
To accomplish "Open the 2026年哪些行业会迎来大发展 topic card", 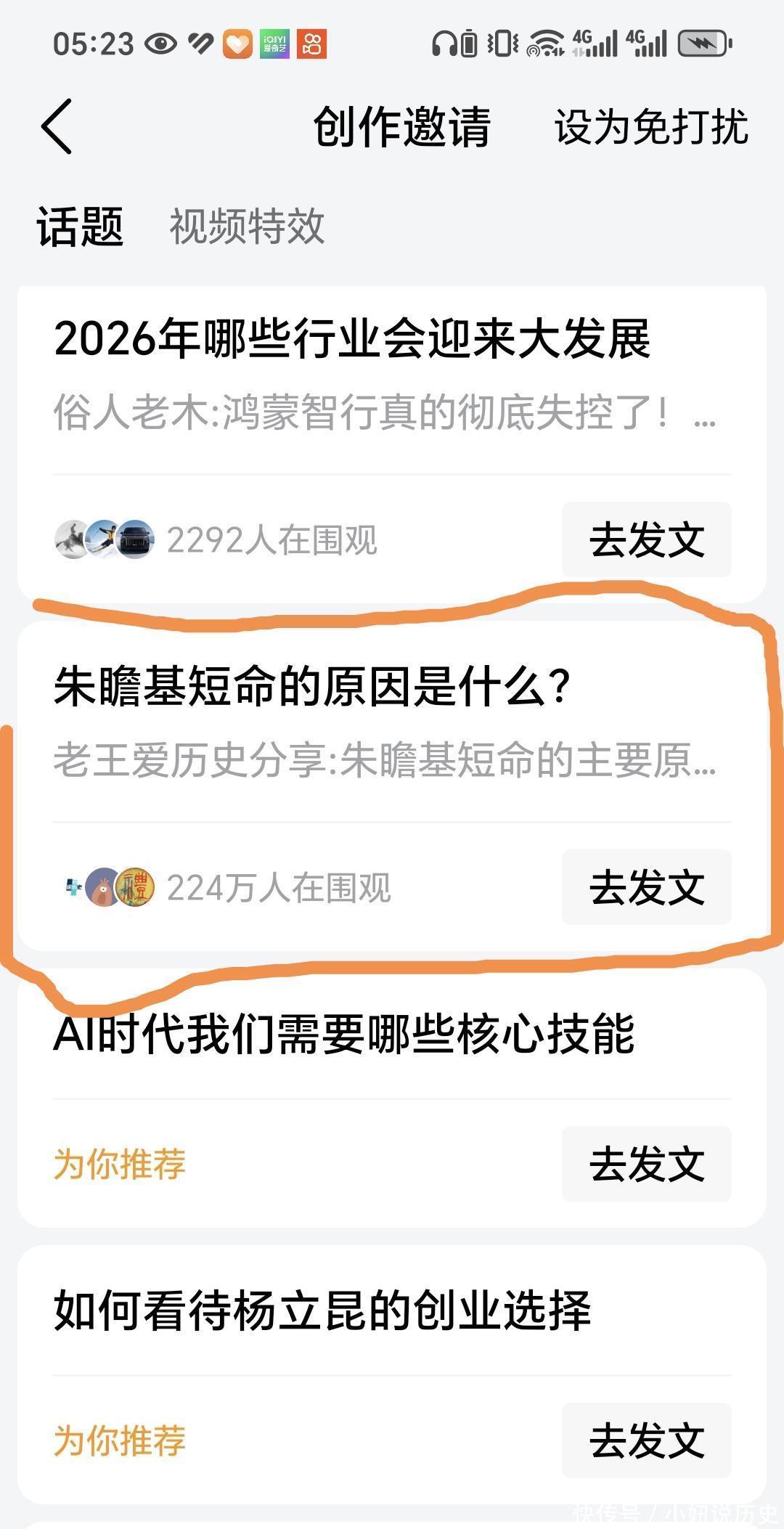I will 352,339.
